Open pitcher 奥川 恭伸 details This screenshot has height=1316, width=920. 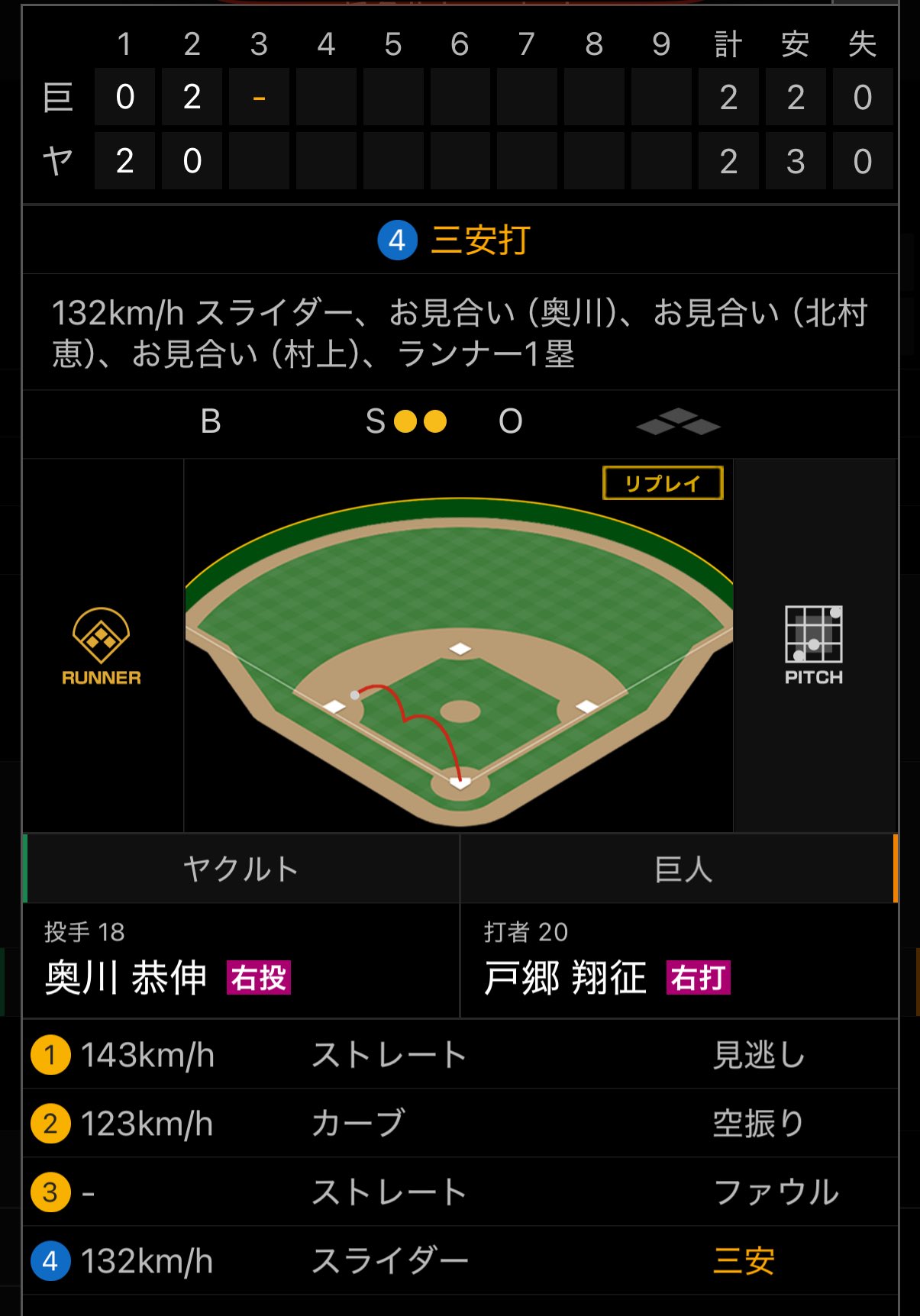[x=127, y=977]
